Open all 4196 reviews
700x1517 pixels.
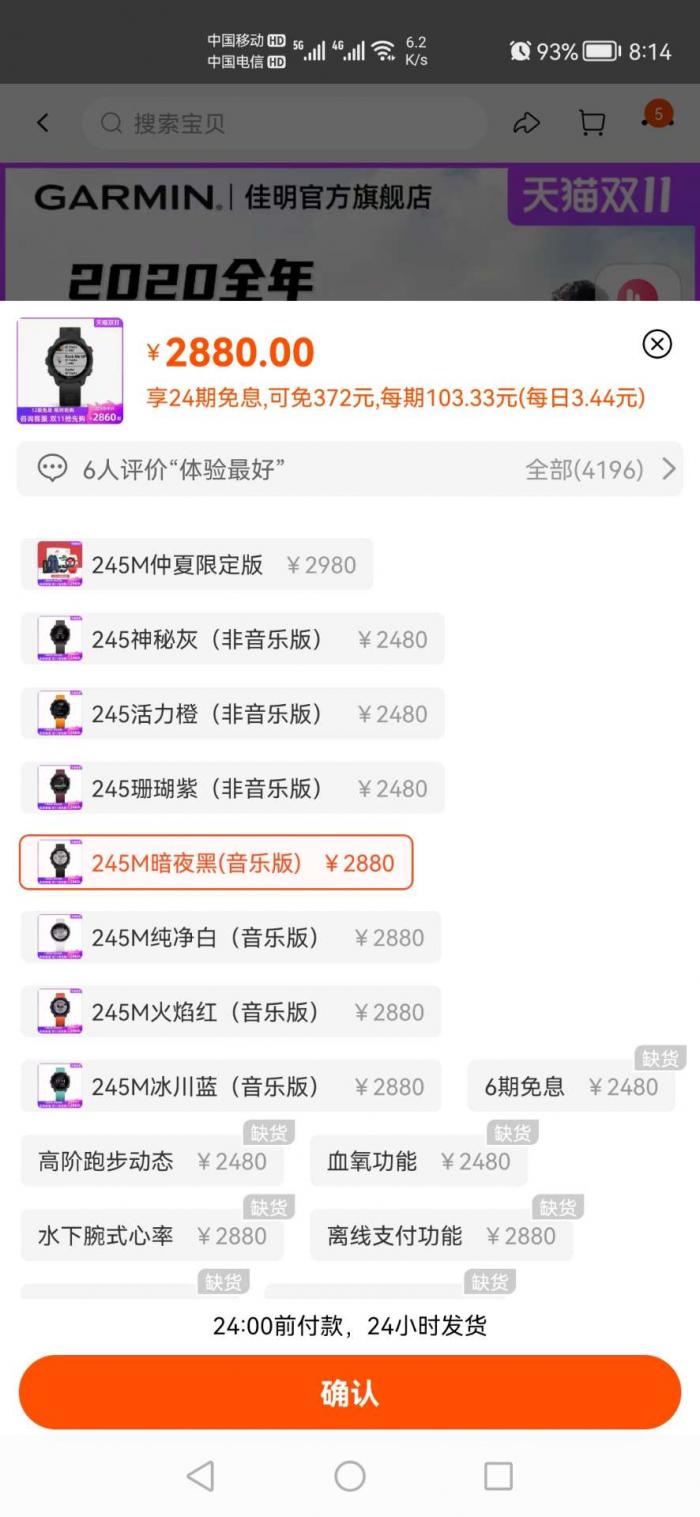600,469
